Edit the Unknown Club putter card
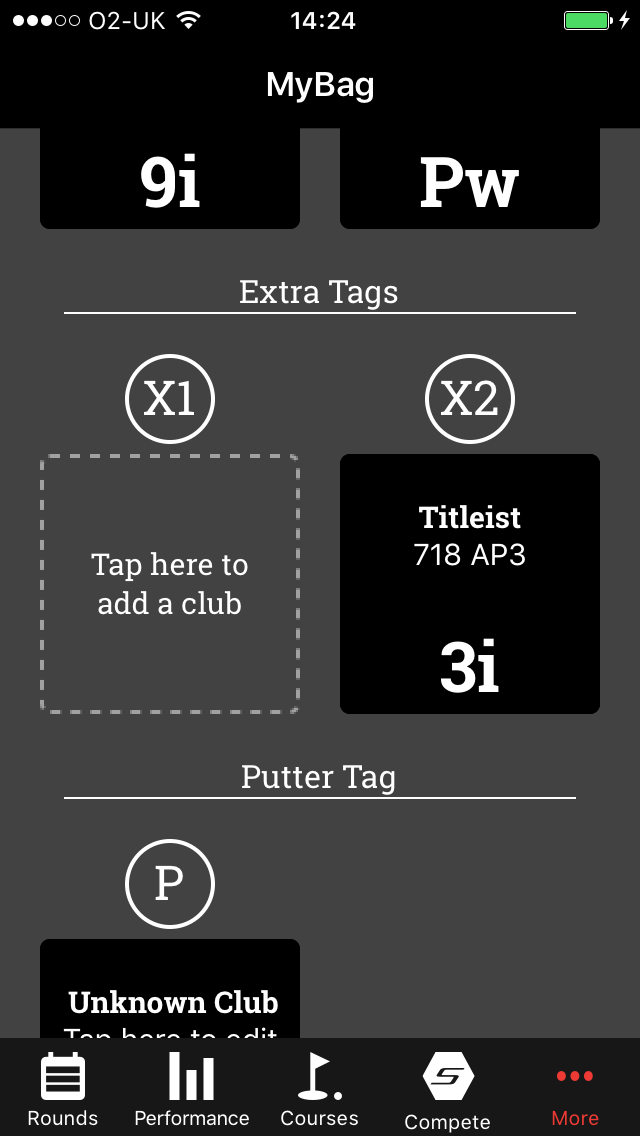The width and height of the screenshot is (640, 1136). pos(170,988)
